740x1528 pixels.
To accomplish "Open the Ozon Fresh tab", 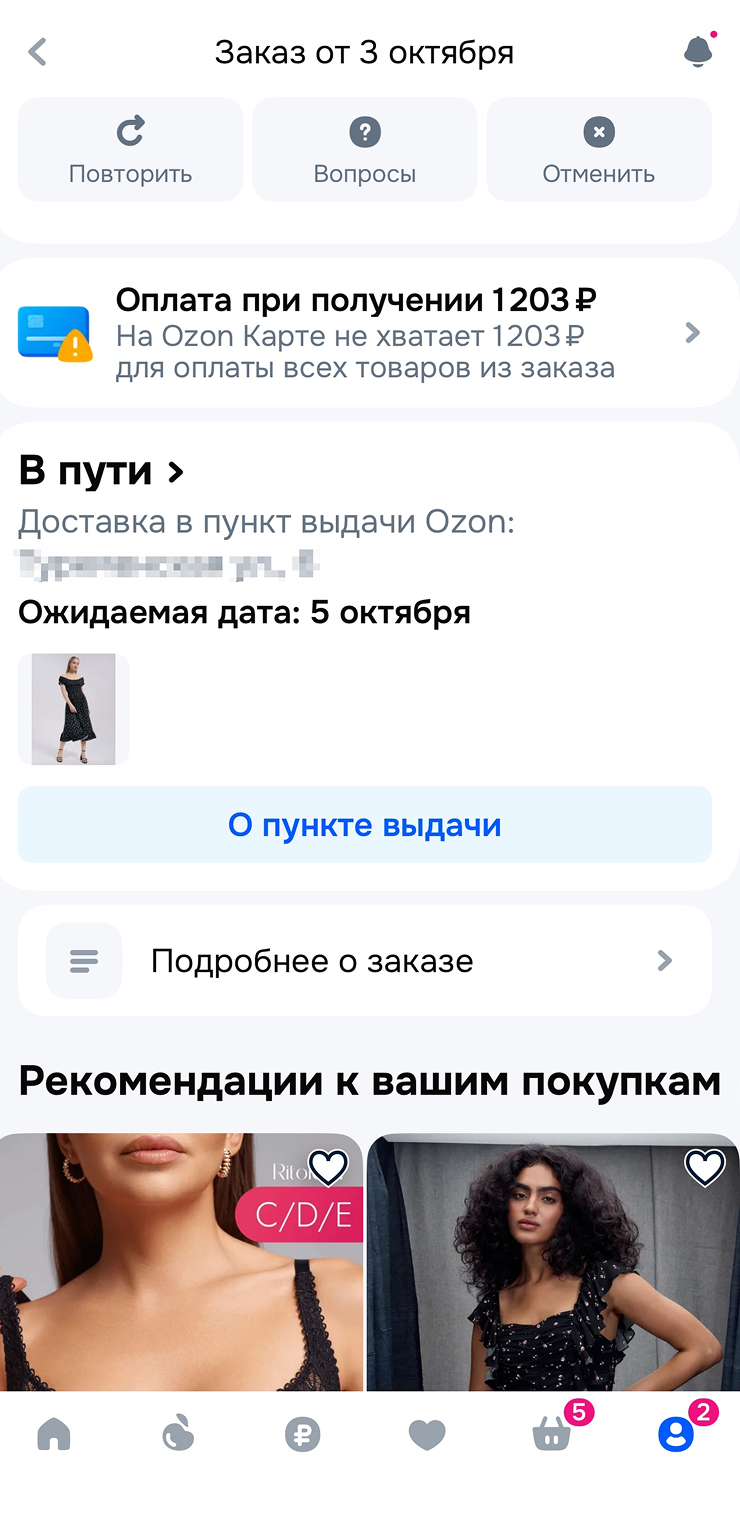I will tap(178, 1436).
